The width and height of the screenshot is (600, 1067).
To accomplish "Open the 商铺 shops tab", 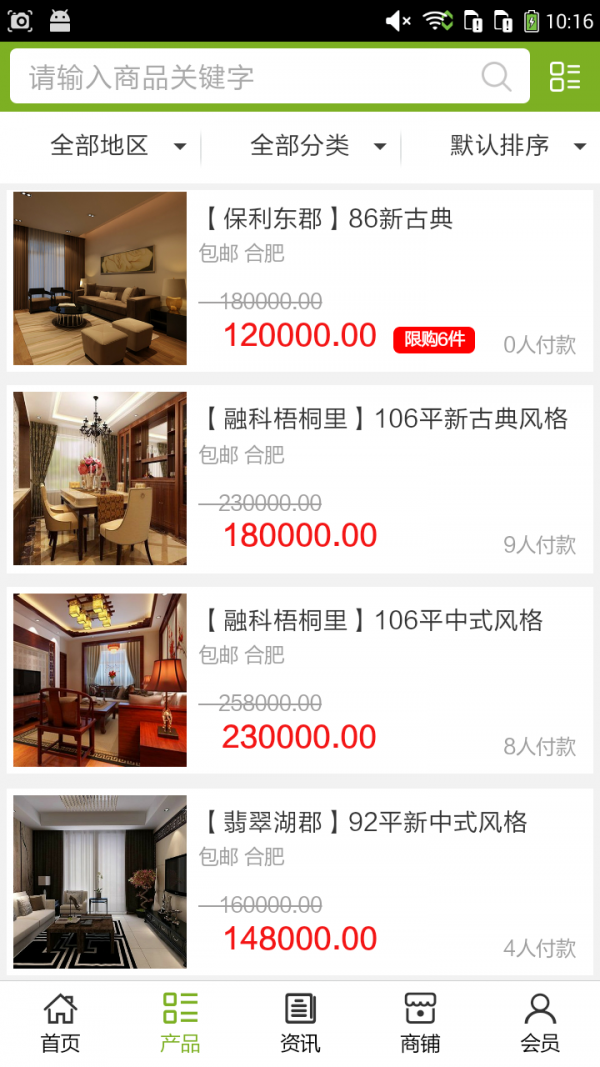I will (420, 1023).
